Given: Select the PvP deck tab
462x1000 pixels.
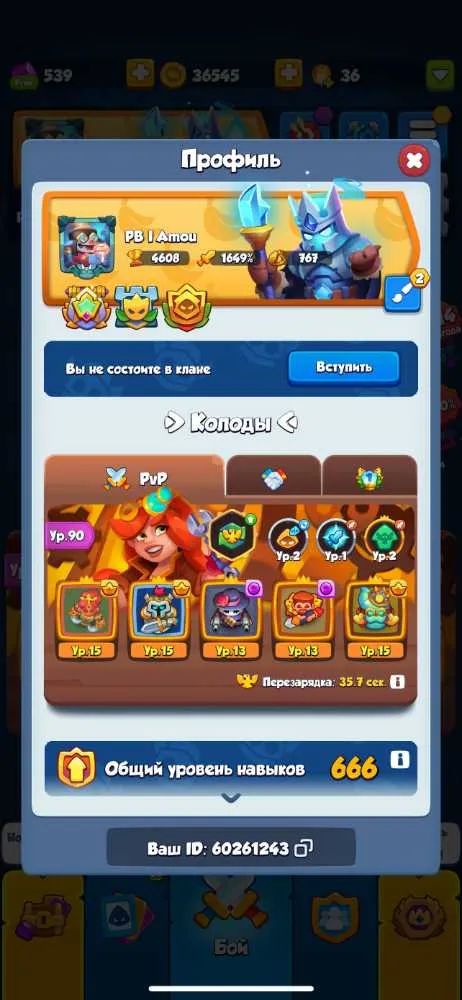Looking at the screenshot, I should pos(135,478).
